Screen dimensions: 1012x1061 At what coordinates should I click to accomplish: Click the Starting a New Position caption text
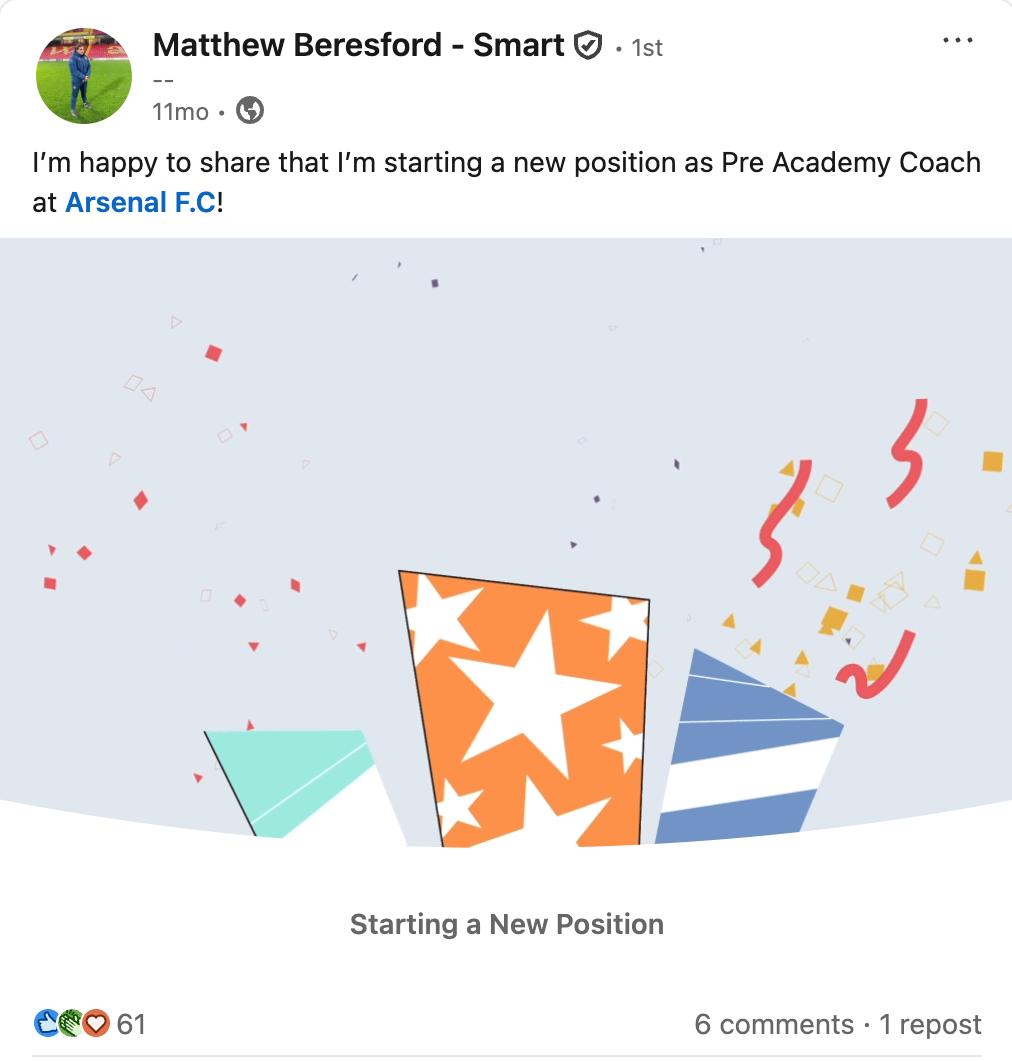(506, 925)
